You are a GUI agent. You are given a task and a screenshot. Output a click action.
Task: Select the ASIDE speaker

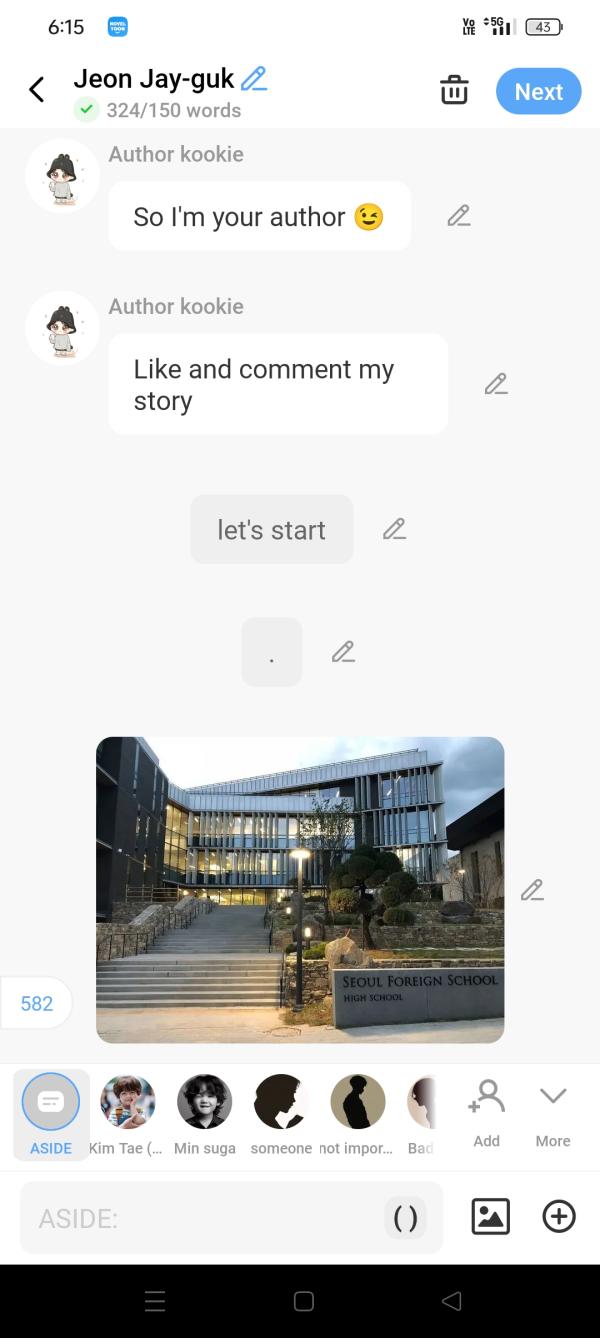pyautogui.click(x=51, y=1113)
